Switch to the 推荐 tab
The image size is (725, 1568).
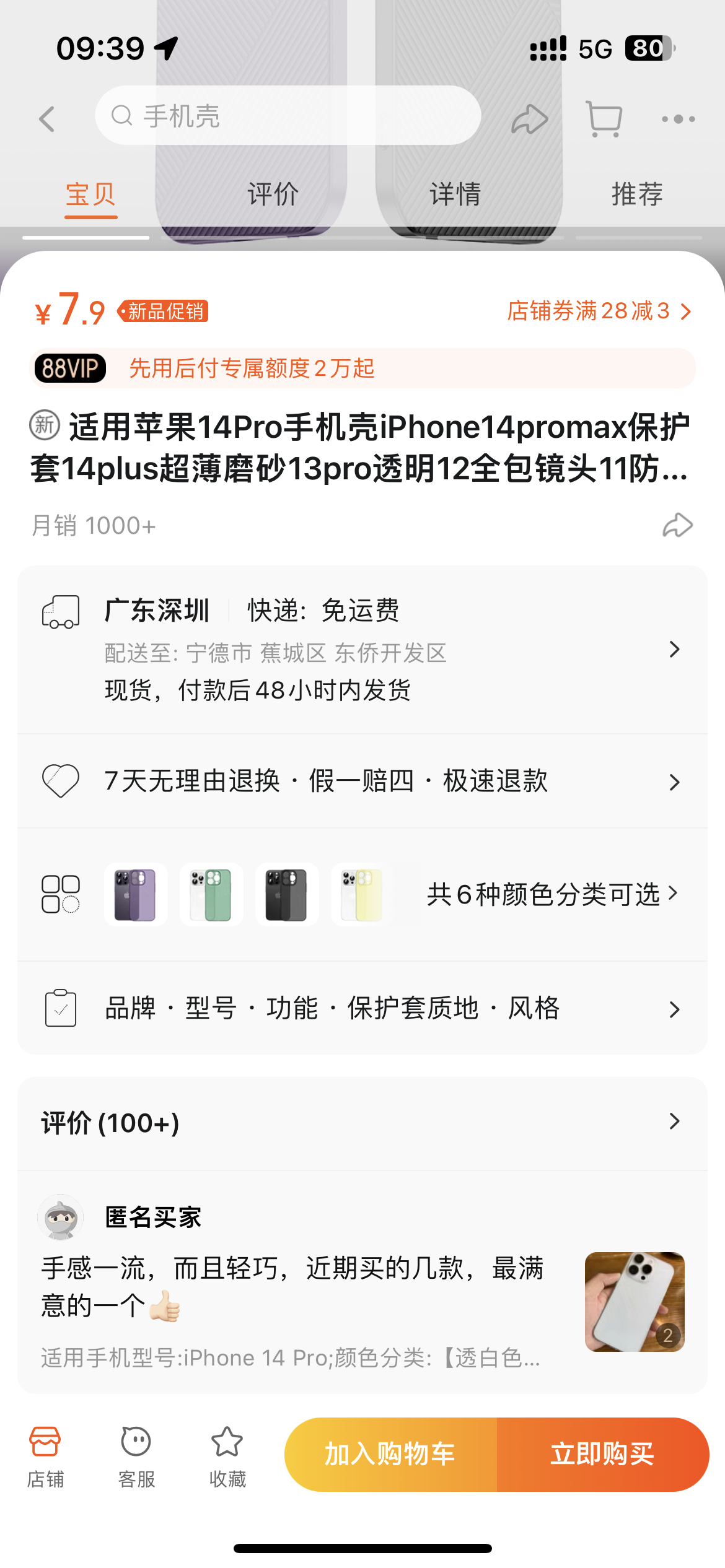[637, 194]
